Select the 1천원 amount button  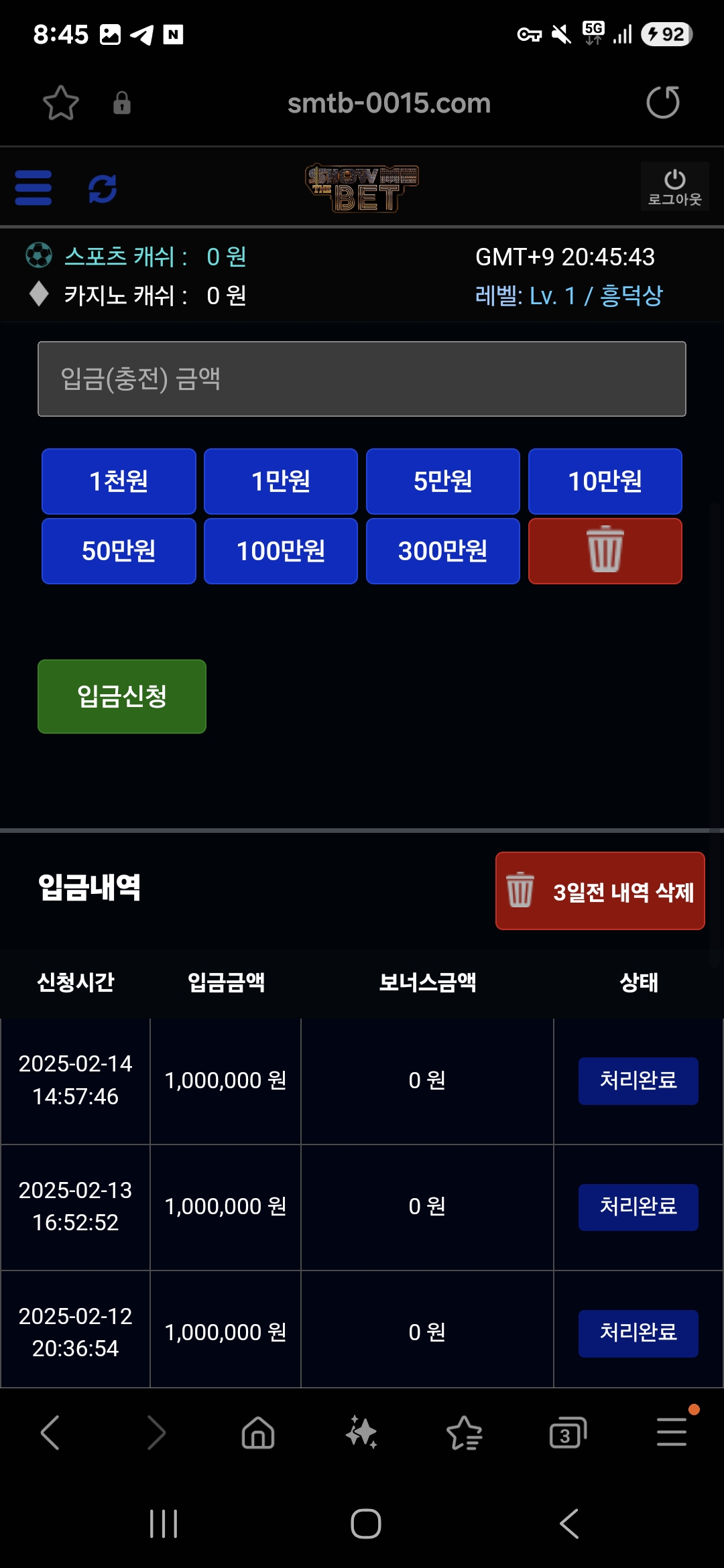pyautogui.click(x=119, y=481)
